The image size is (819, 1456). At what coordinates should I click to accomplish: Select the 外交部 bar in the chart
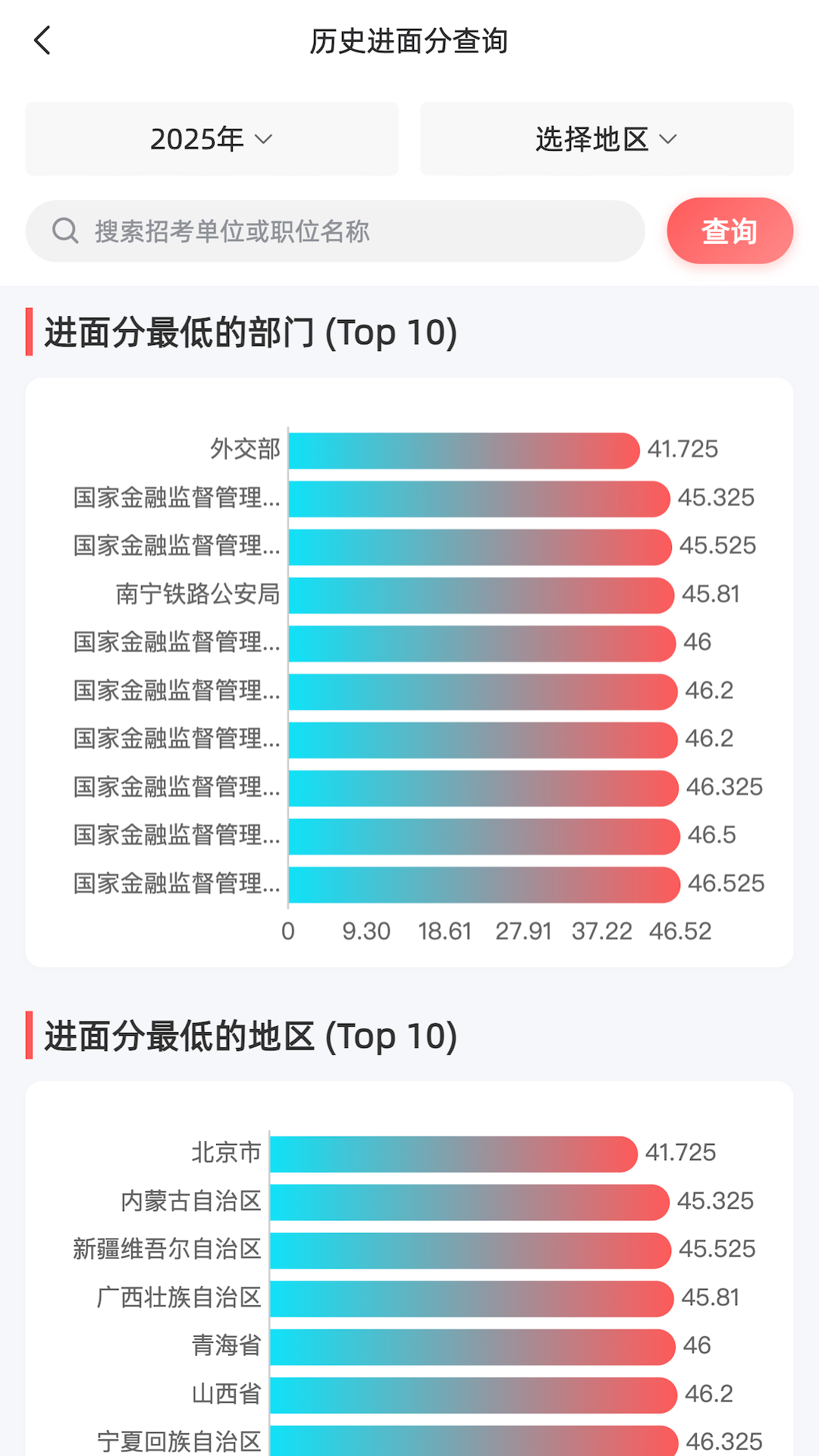tap(463, 448)
